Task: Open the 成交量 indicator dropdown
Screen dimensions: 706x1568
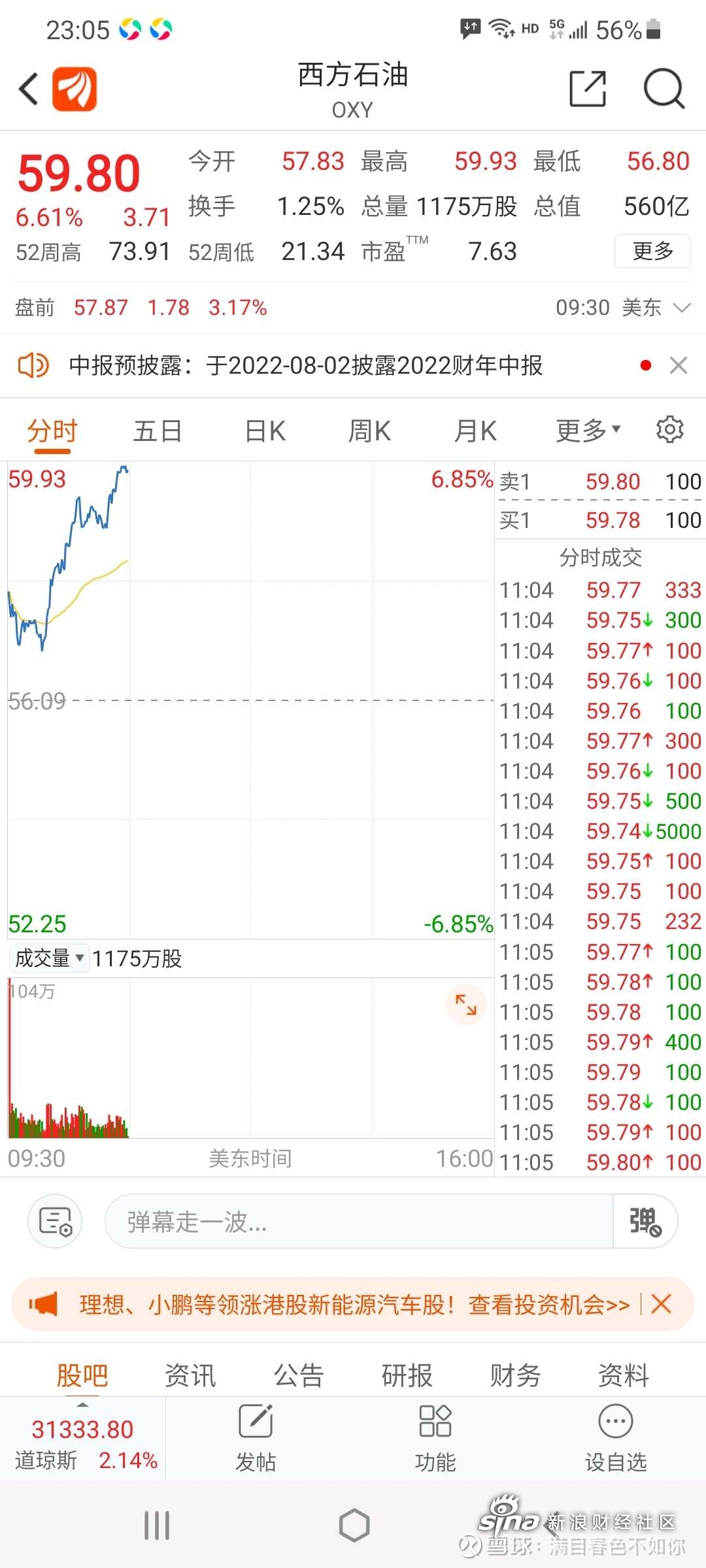Action: click(x=50, y=958)
